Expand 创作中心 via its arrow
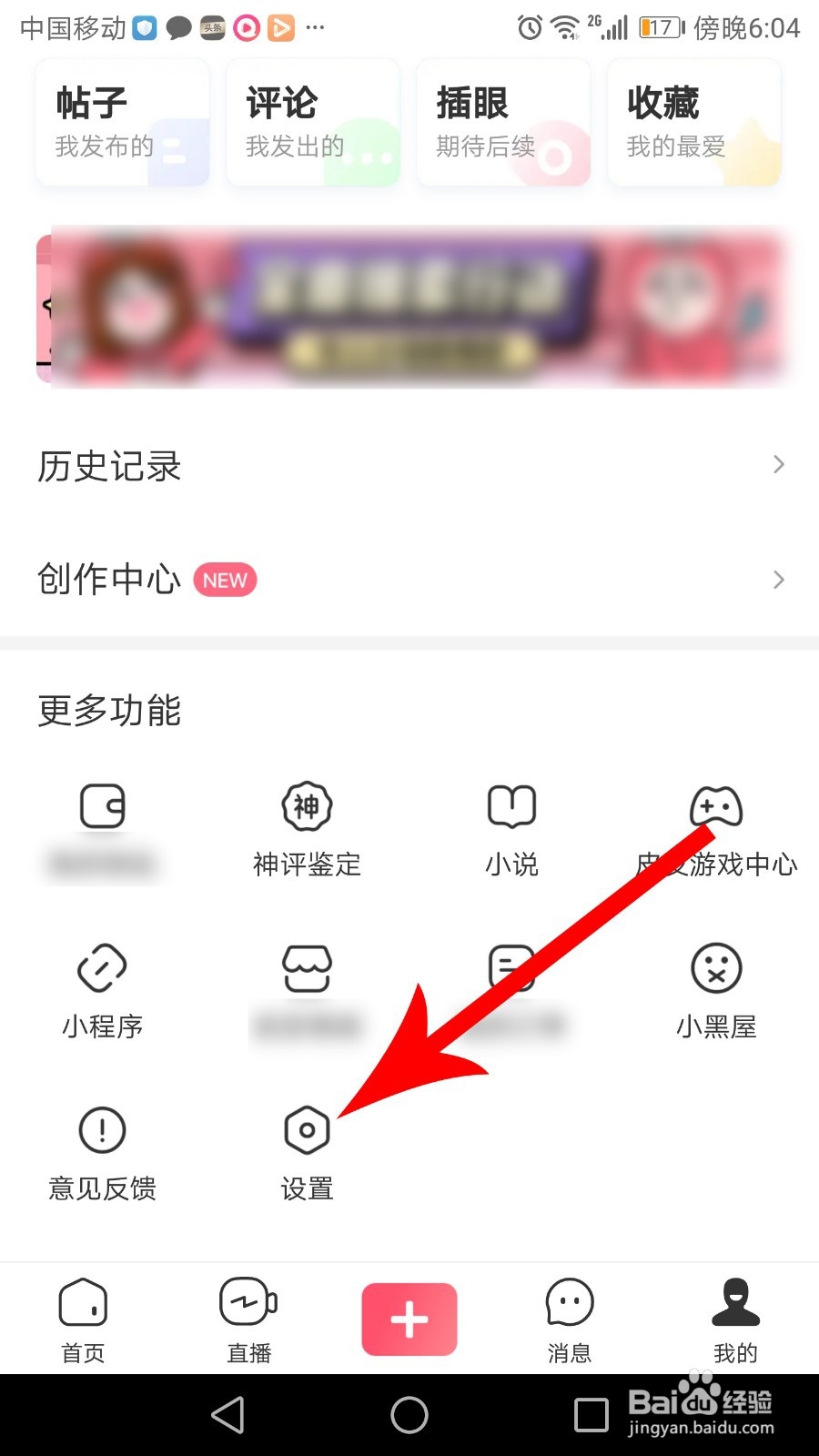Viewport: 819px width, 1456px height. (778, 580)
